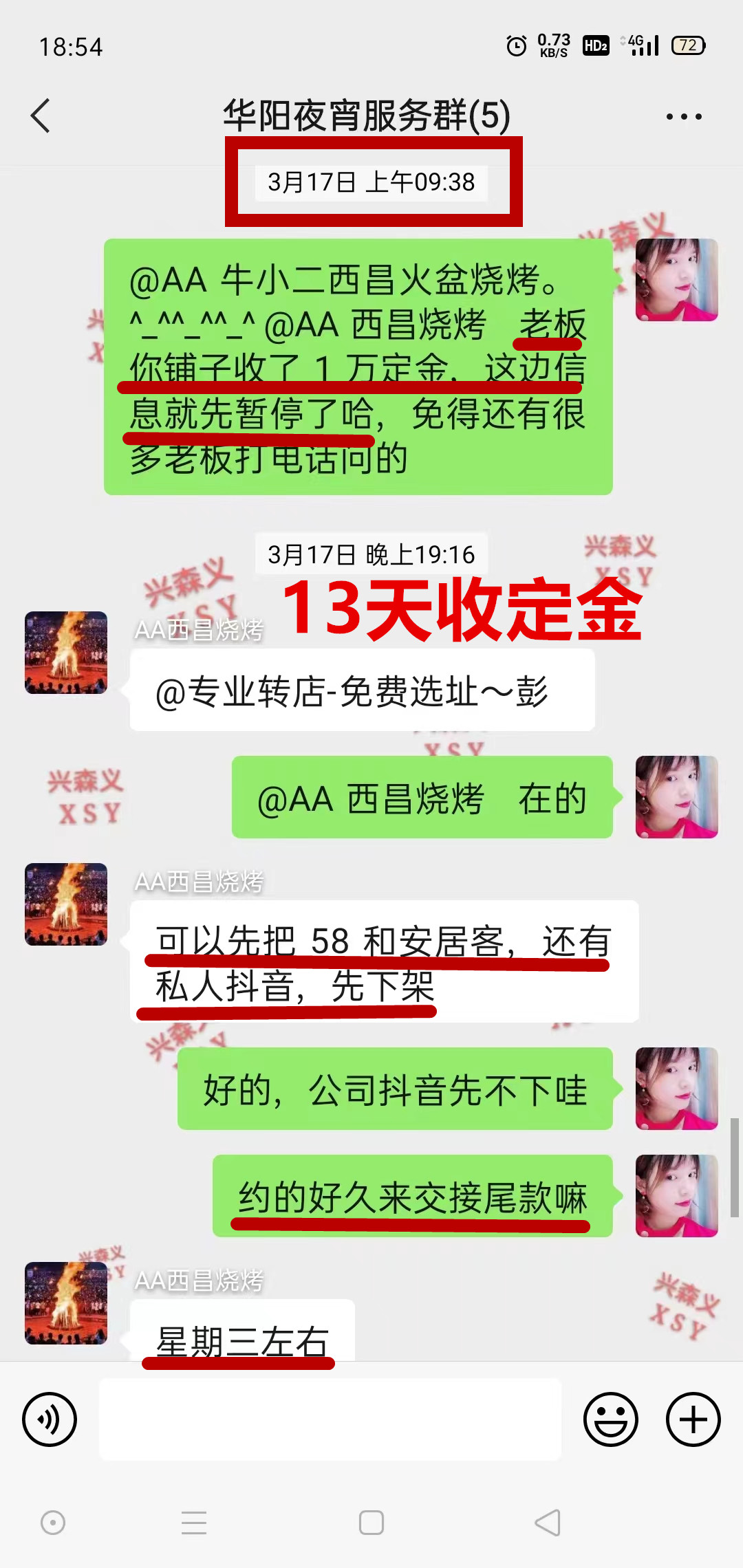Go back from the group chat
The width and height of the screenshot is (743, 1568).
[41, 116]
